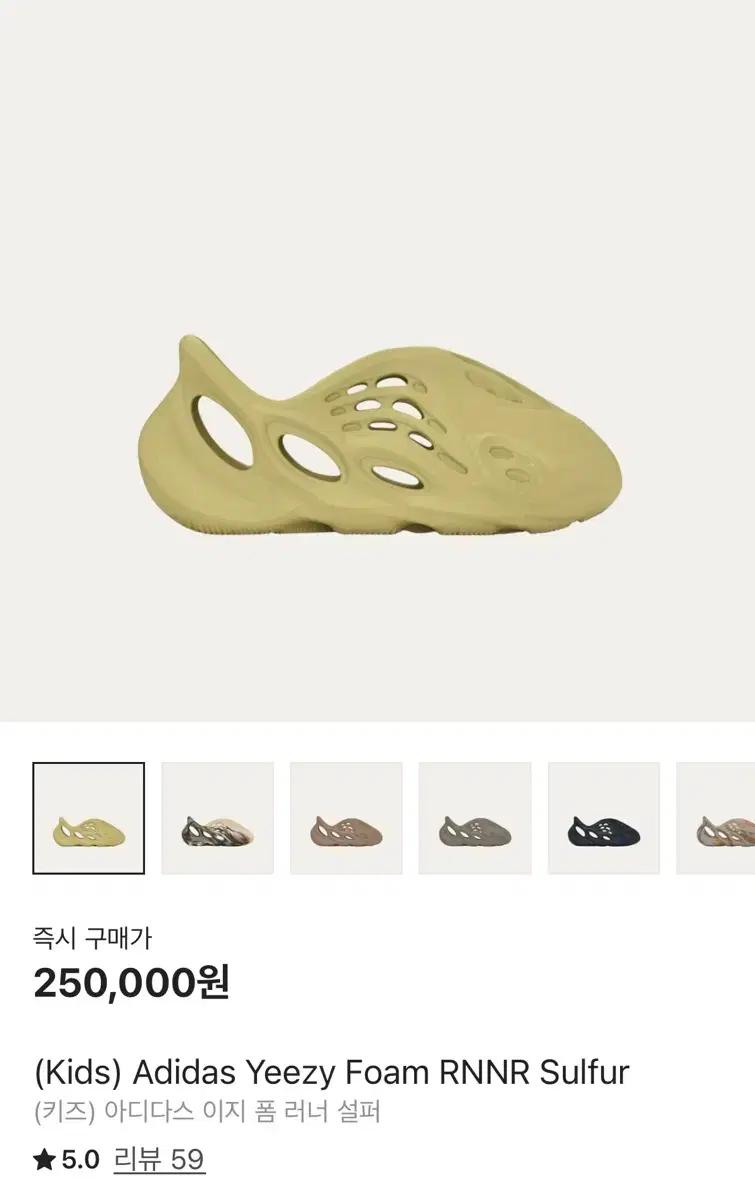Pick the light brown Clay colorway thumbnail
The width and height of the screenshot is (755, 1200).
(346, 818)
